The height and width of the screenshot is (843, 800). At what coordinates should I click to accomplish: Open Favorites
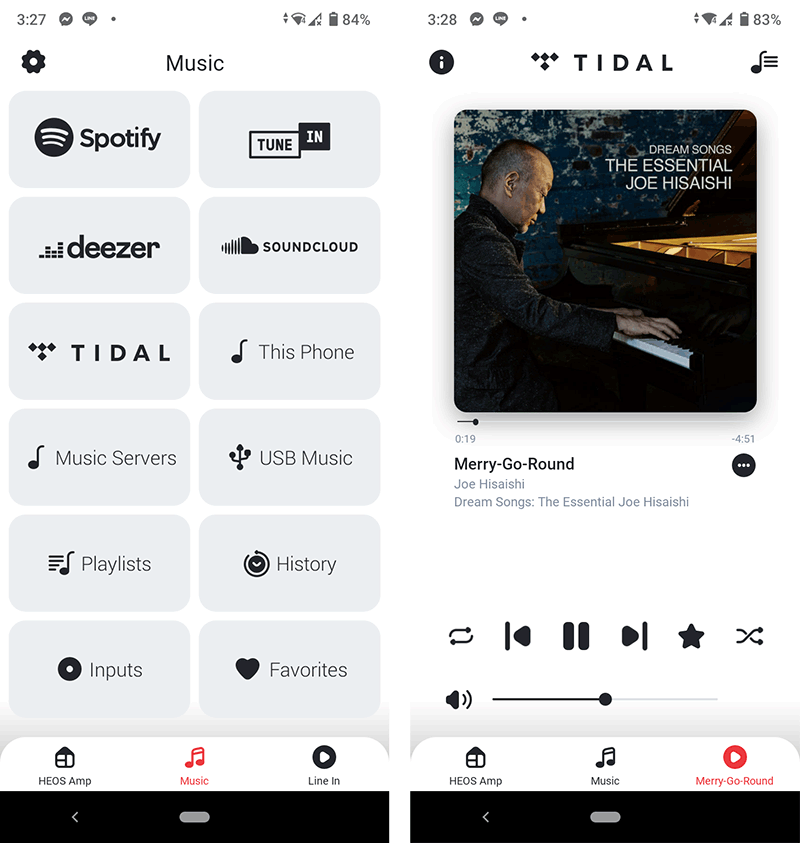pos(289,669)
